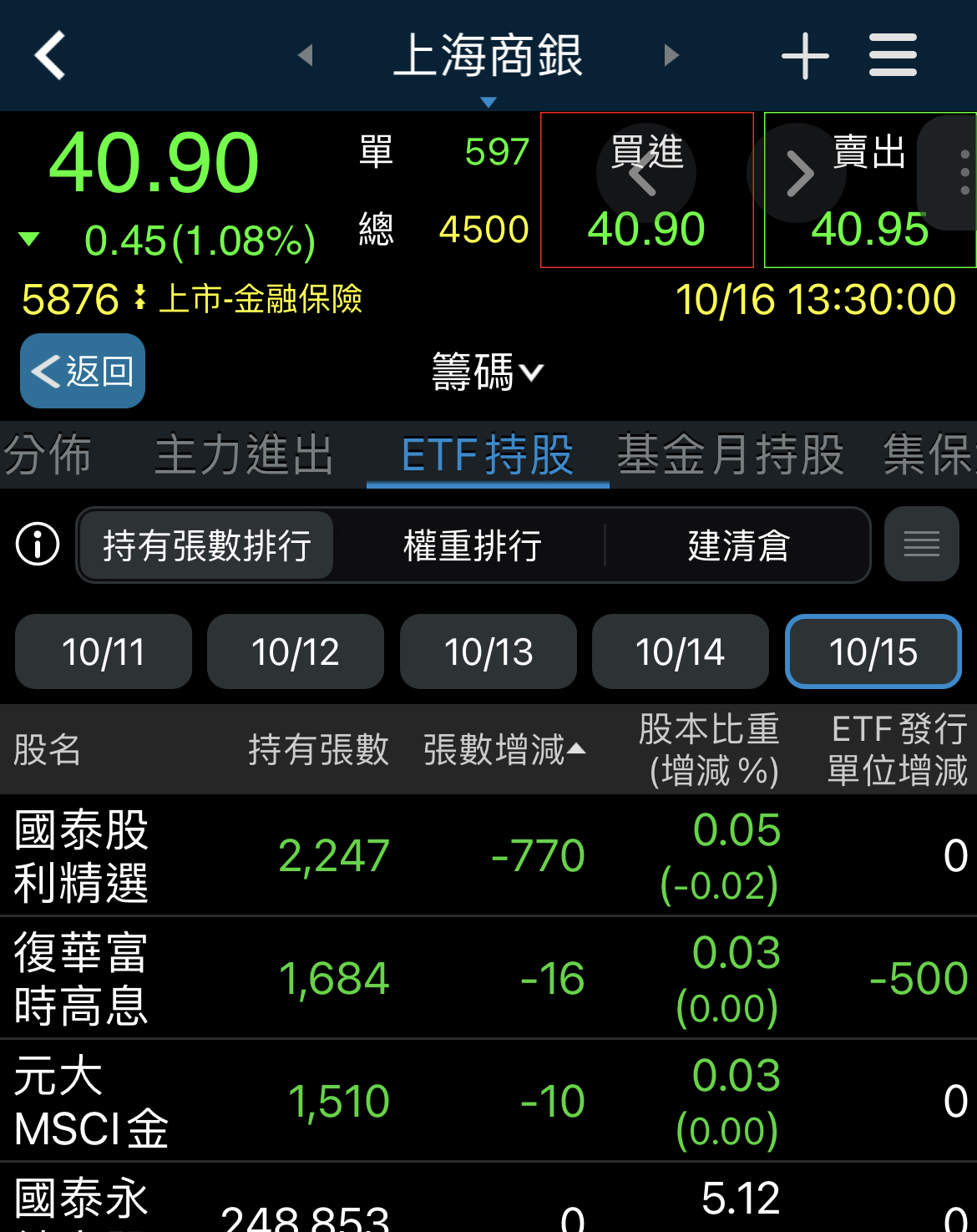Sort by 張數增減 column

click(503, 749)
